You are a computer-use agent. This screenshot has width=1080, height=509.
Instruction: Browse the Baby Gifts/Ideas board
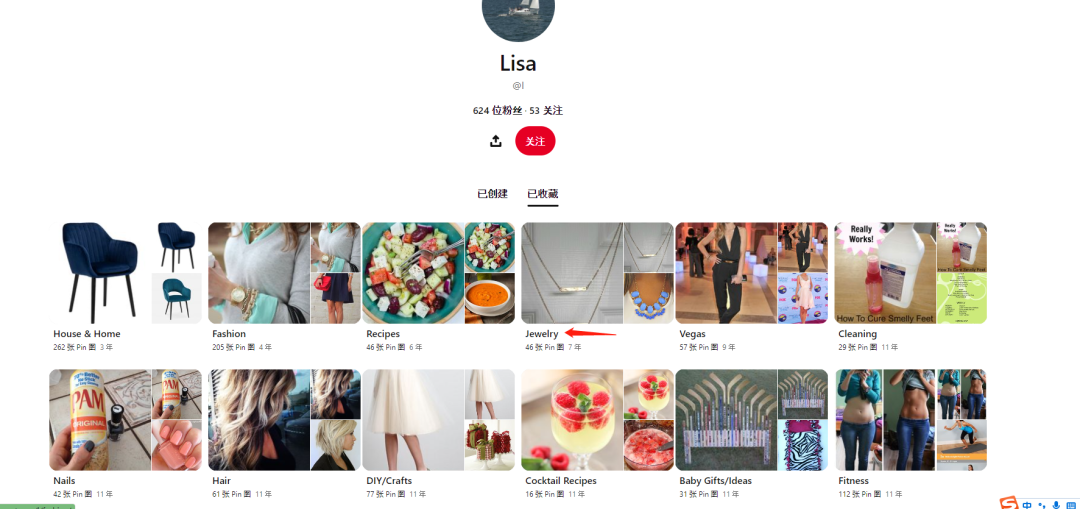(x=752, y=420)
